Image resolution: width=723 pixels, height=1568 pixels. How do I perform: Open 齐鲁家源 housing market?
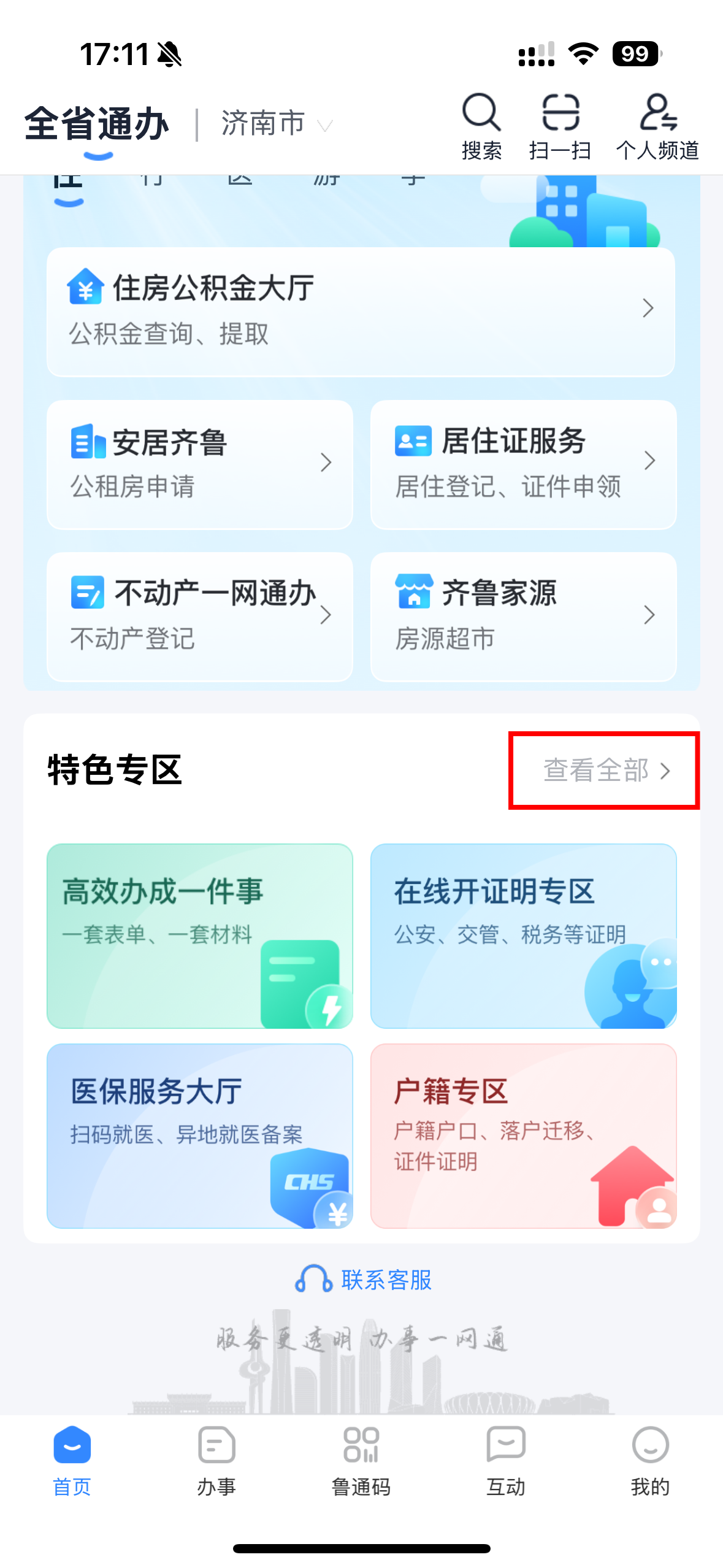(x=523, y=617)
